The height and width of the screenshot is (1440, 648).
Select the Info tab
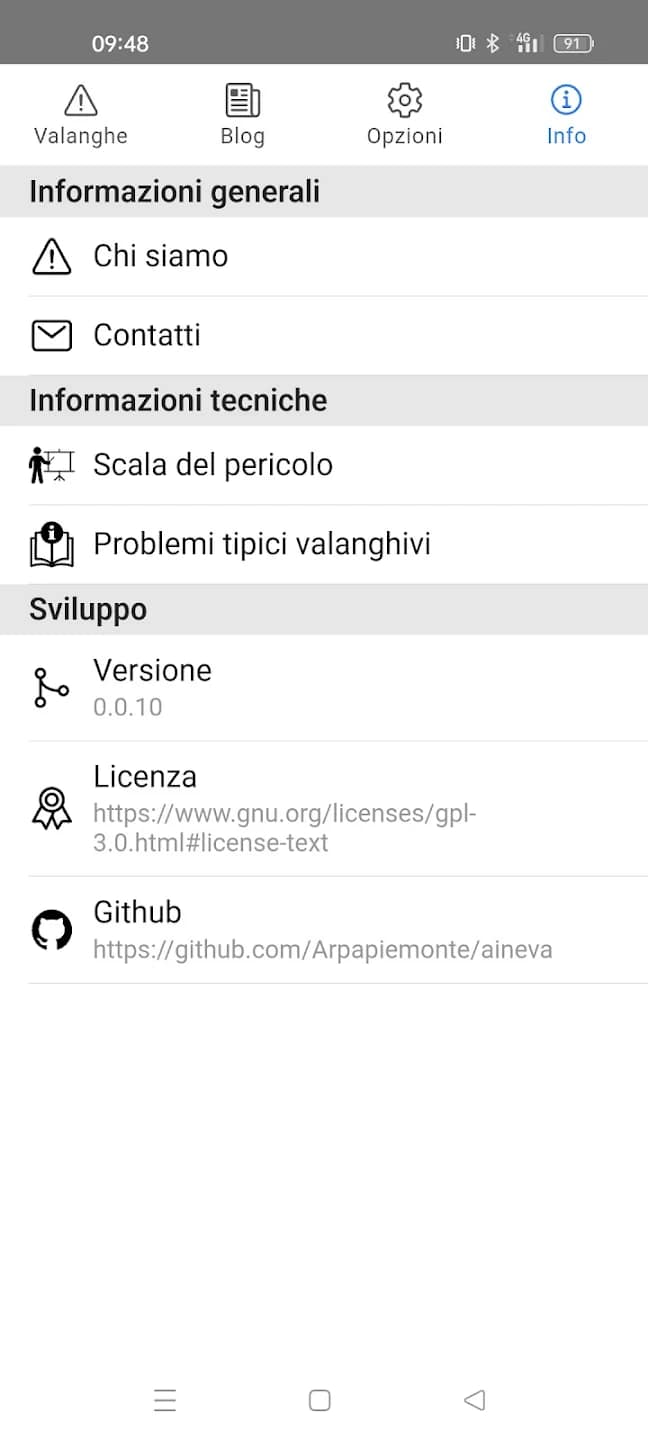566,115
